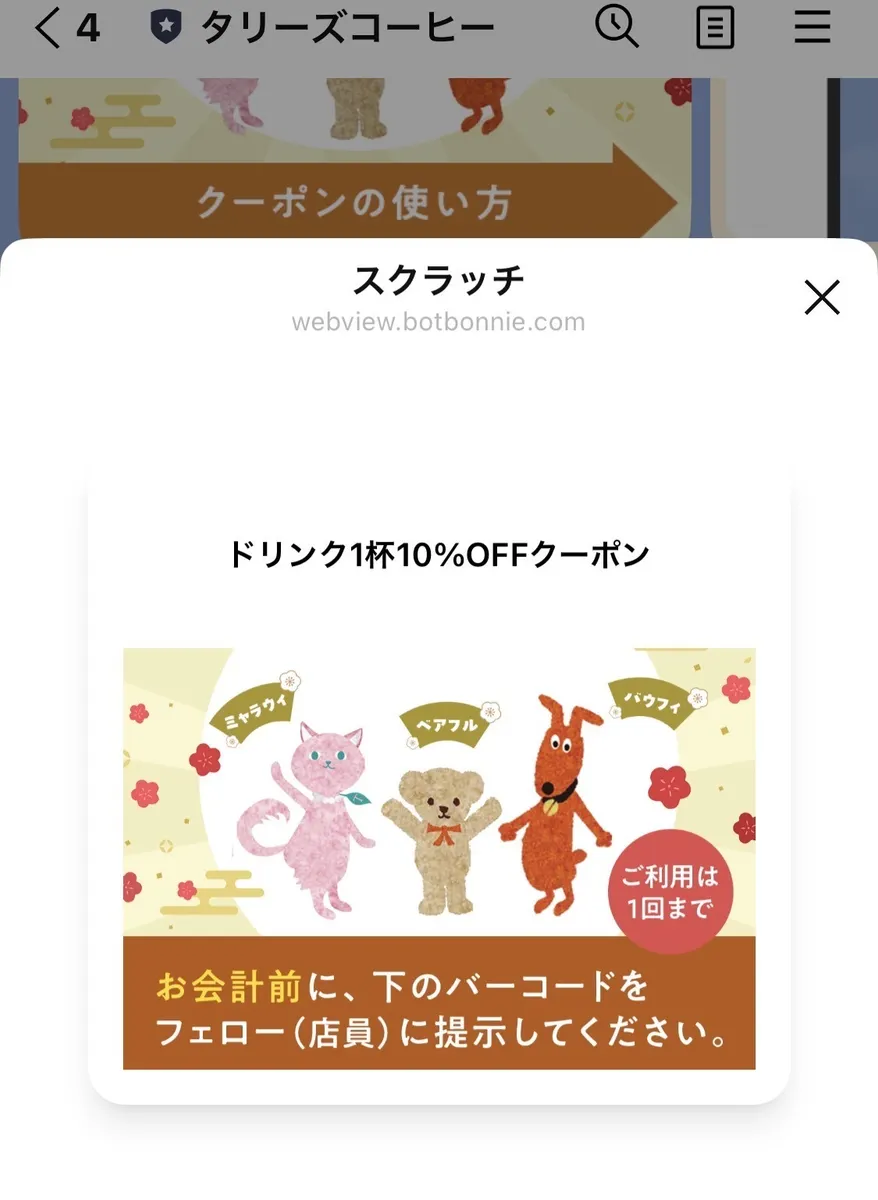878x1200 pixels.
Task: Open the hamburger menu
Action: tap(812, 28)
